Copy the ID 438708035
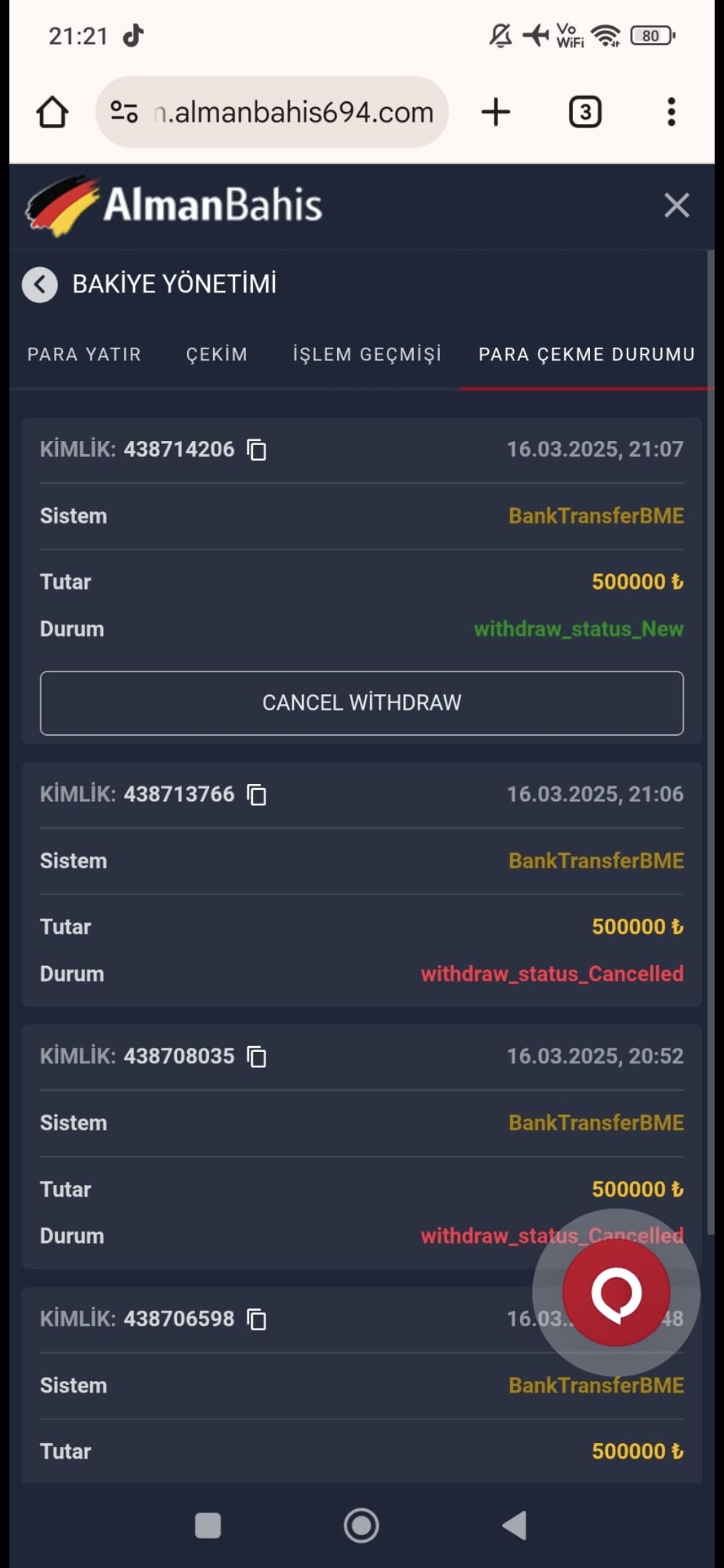Screen dimensions: 724x1568 [257, 1057]
